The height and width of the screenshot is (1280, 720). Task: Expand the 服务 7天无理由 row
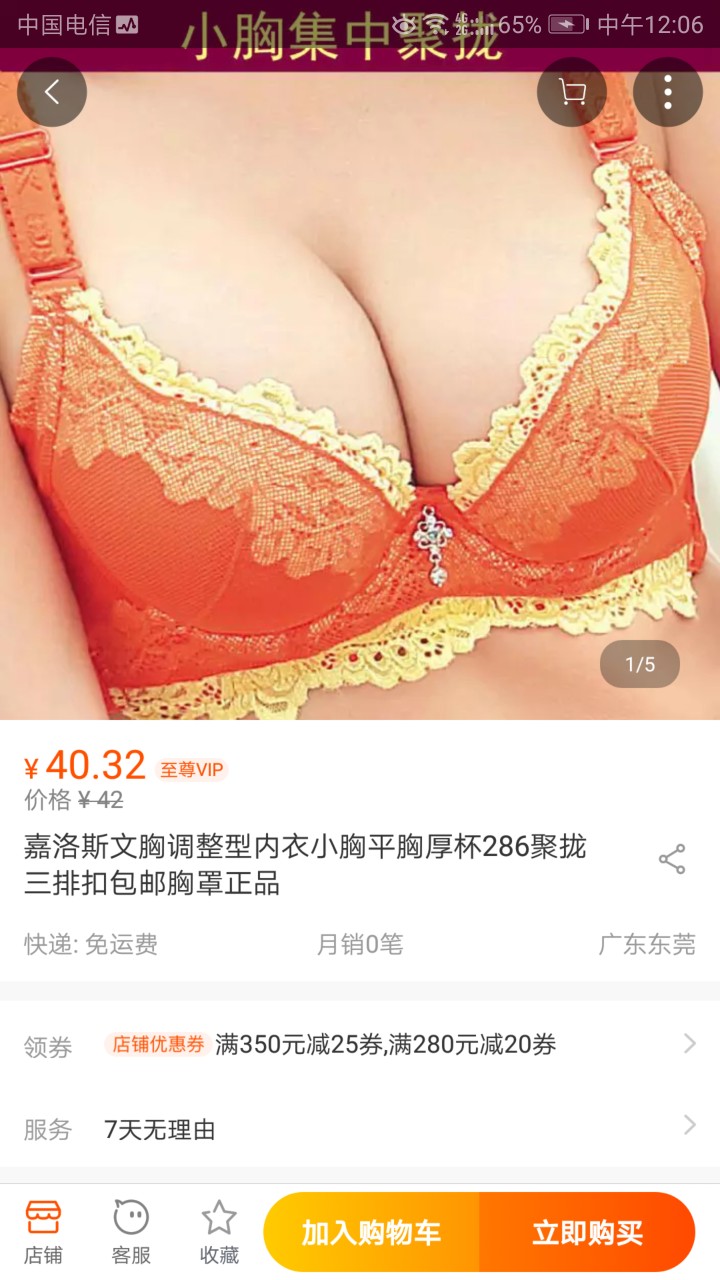click(x=360, y=1129)
